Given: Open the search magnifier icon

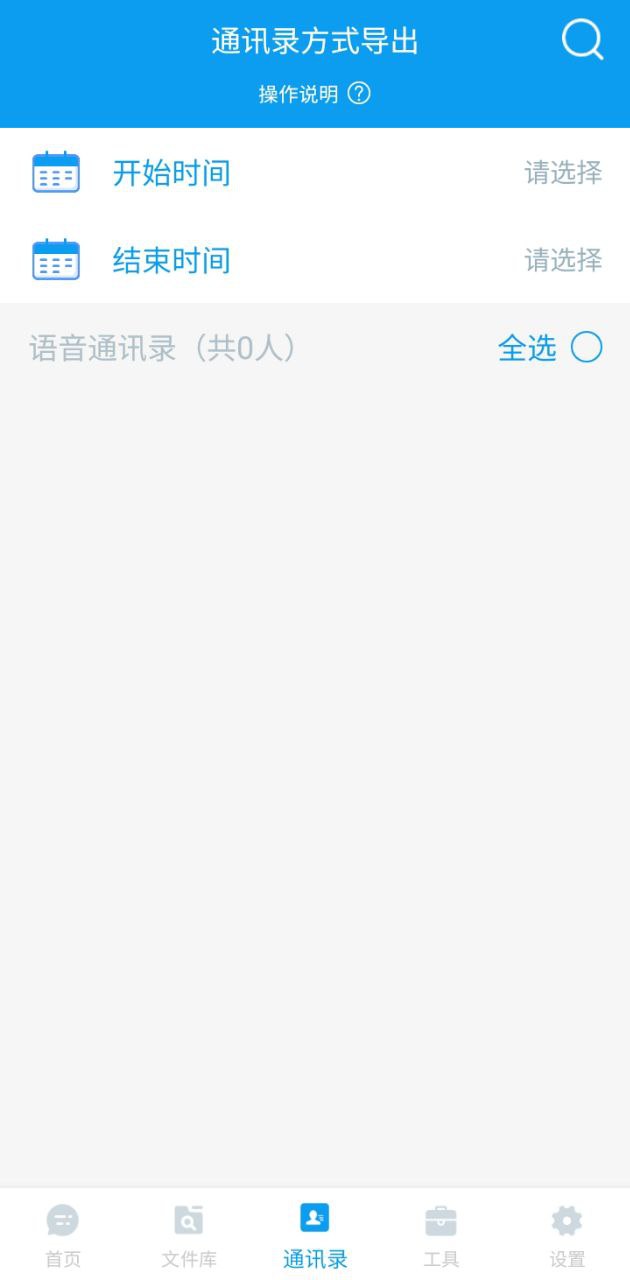Looking at the screenshot, I should point(582,41).
